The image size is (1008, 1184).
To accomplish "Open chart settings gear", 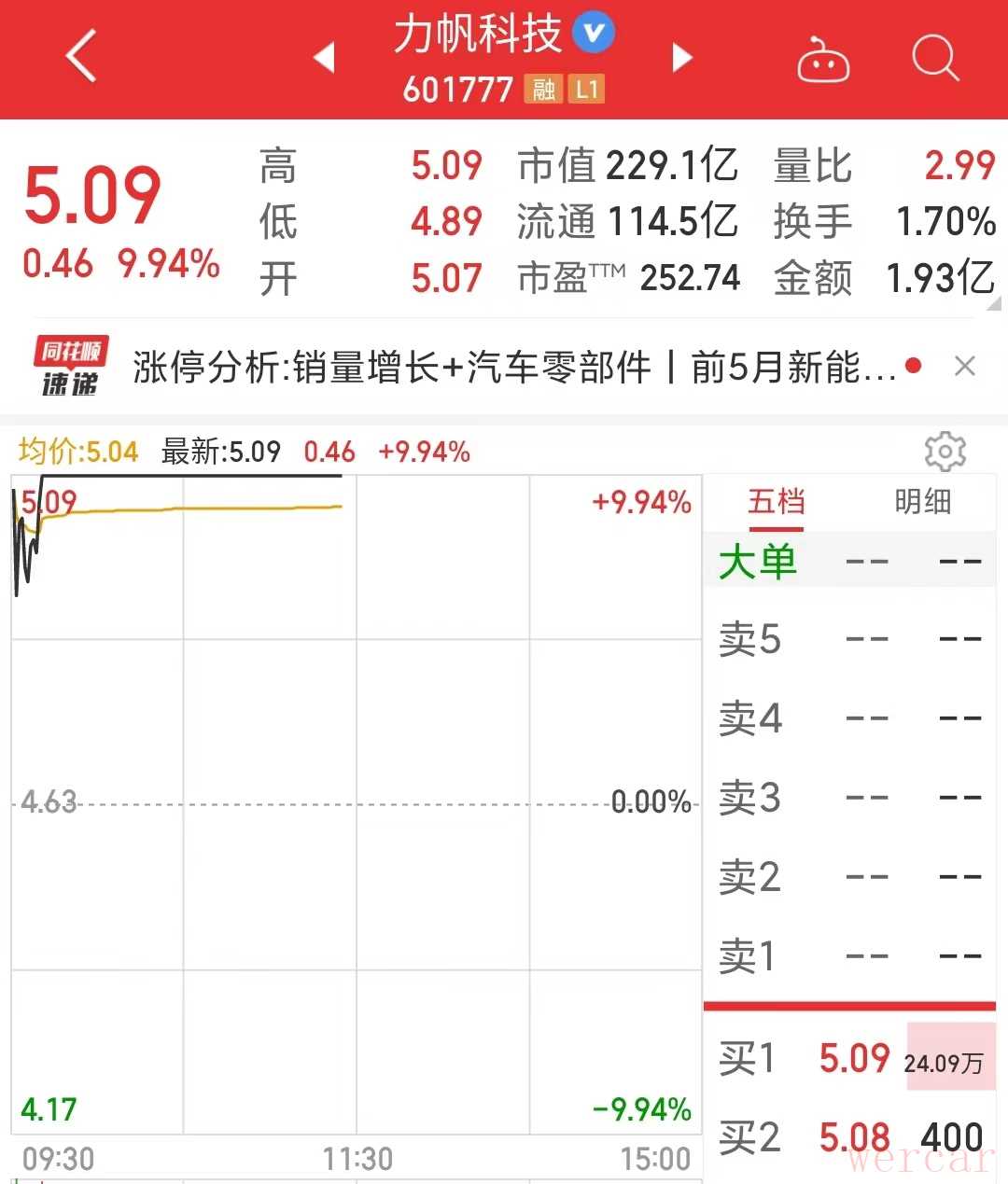I will pyautogui.click(x=945, y=452).
